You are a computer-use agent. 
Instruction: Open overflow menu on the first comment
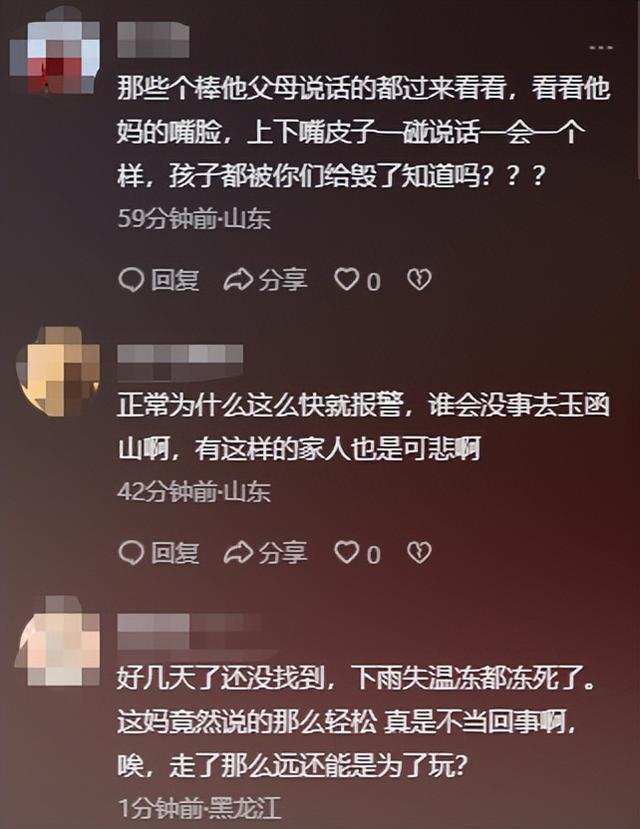tap(599, 47)
